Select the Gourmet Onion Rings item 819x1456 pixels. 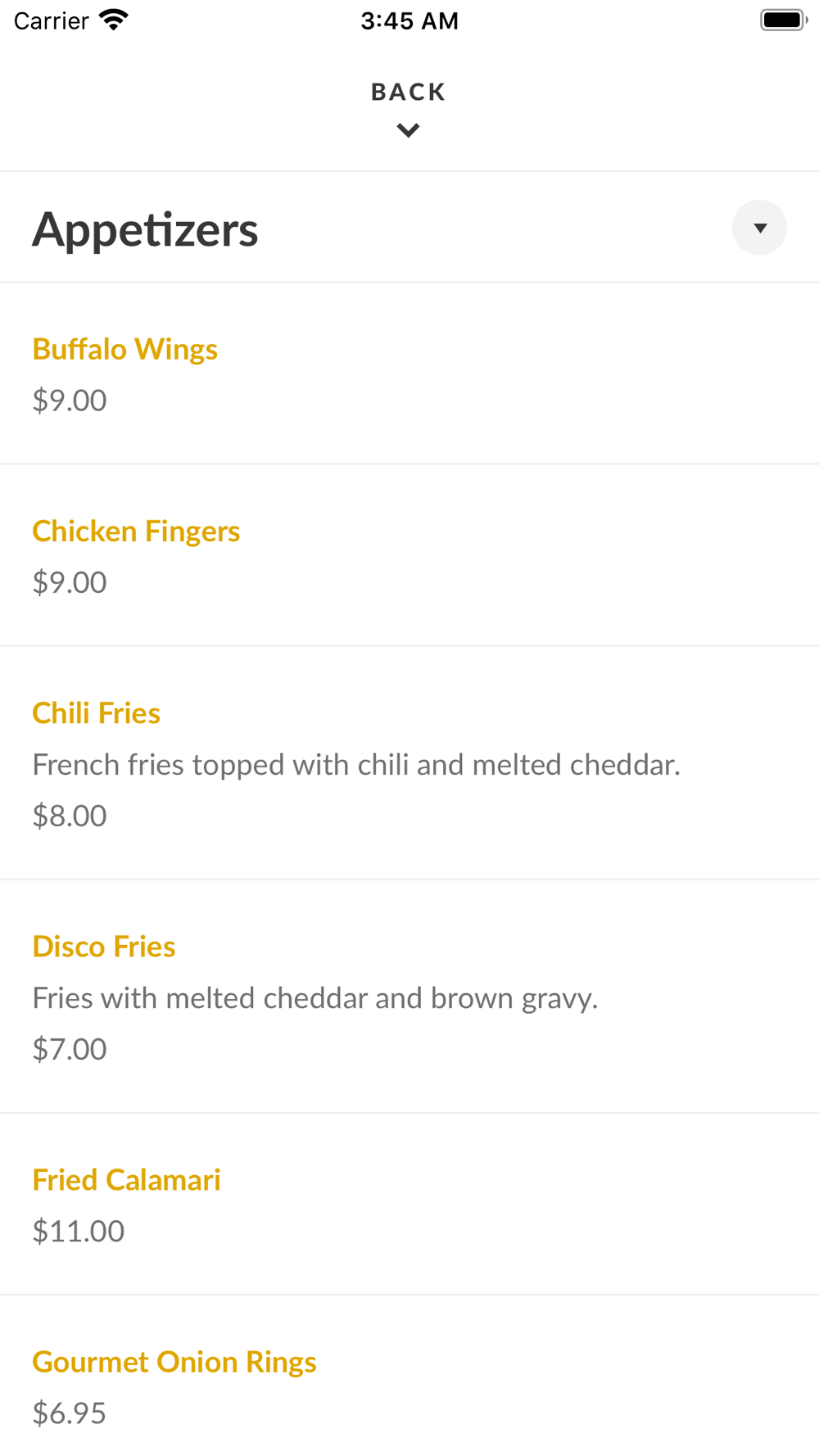(x=409, y=1377)
